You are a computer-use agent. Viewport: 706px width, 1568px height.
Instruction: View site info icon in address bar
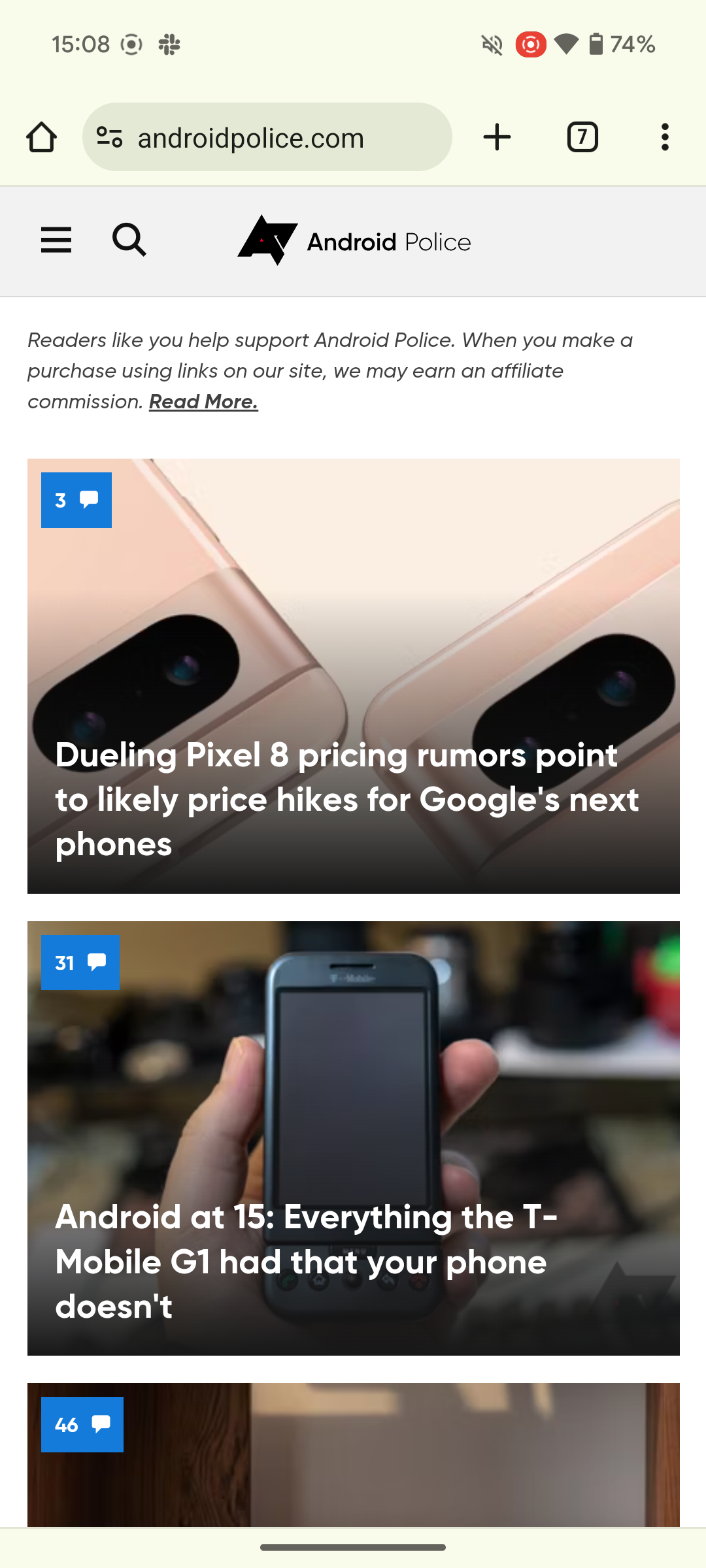point(109,137)
